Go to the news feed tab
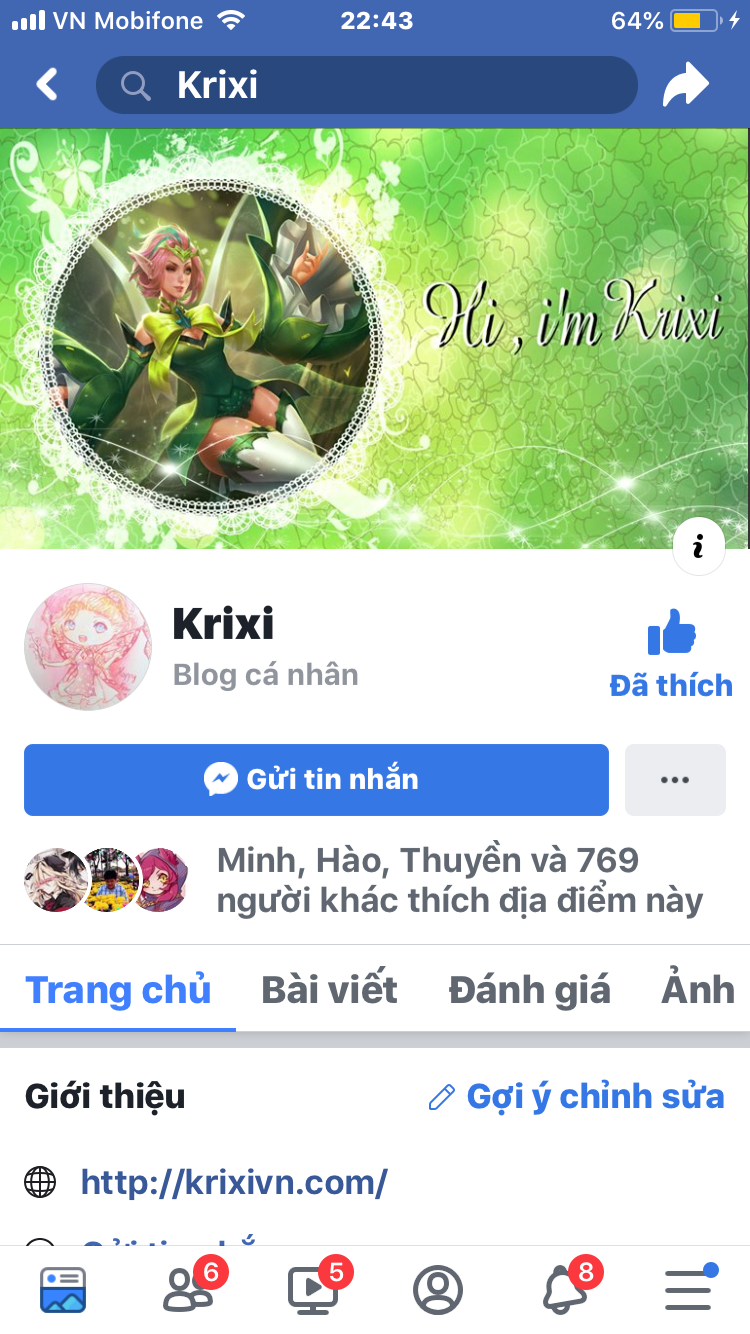The width and height of the screenshot is (750, 1334). pyautogui.click(x=63, y=1290)
